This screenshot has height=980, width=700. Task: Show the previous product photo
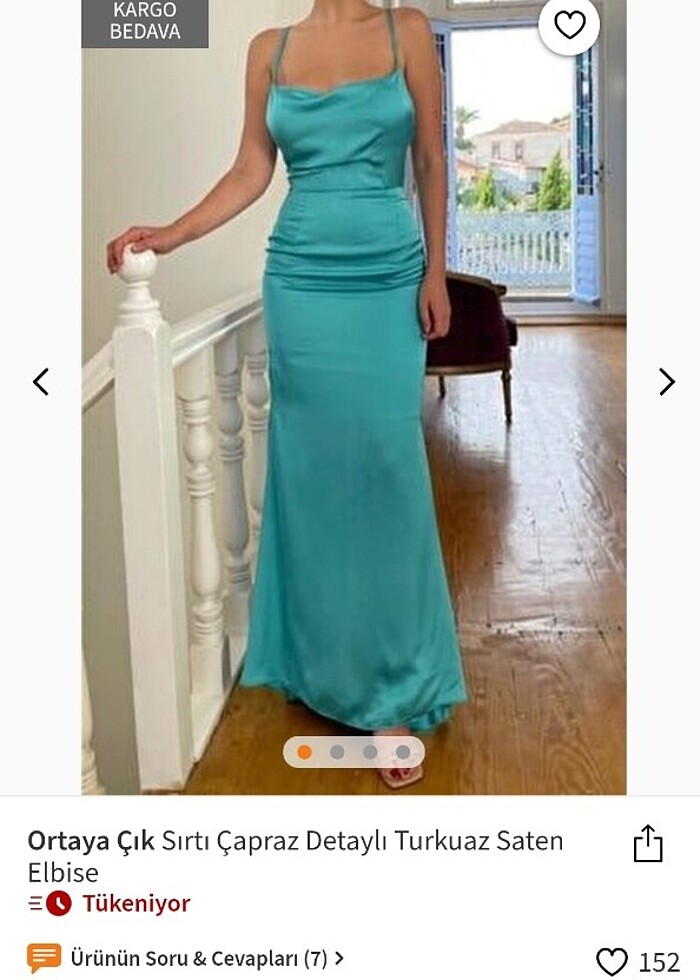tap(41, 382)
